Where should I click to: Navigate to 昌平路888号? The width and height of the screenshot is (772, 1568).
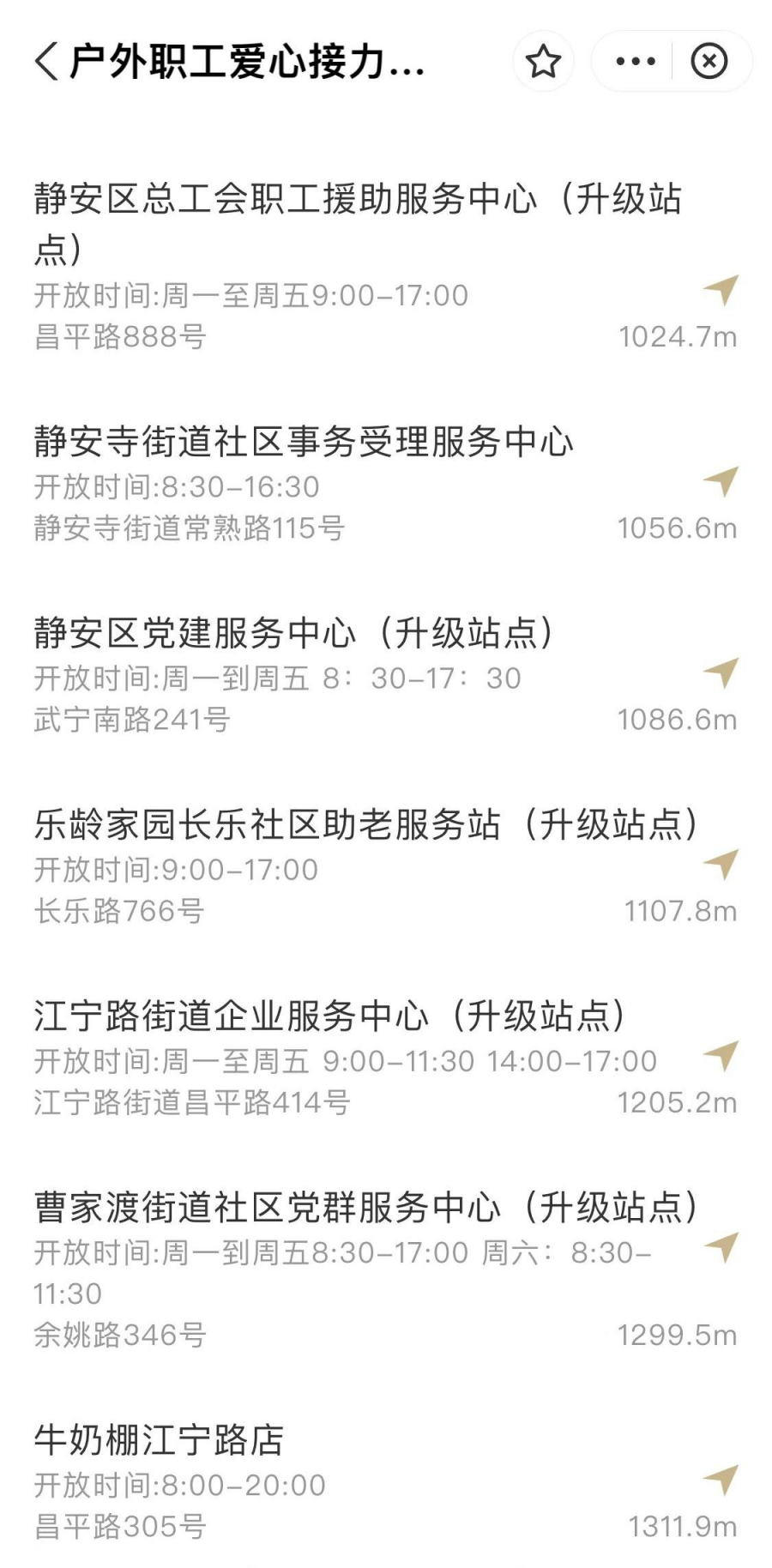click(x=721, y=290)
